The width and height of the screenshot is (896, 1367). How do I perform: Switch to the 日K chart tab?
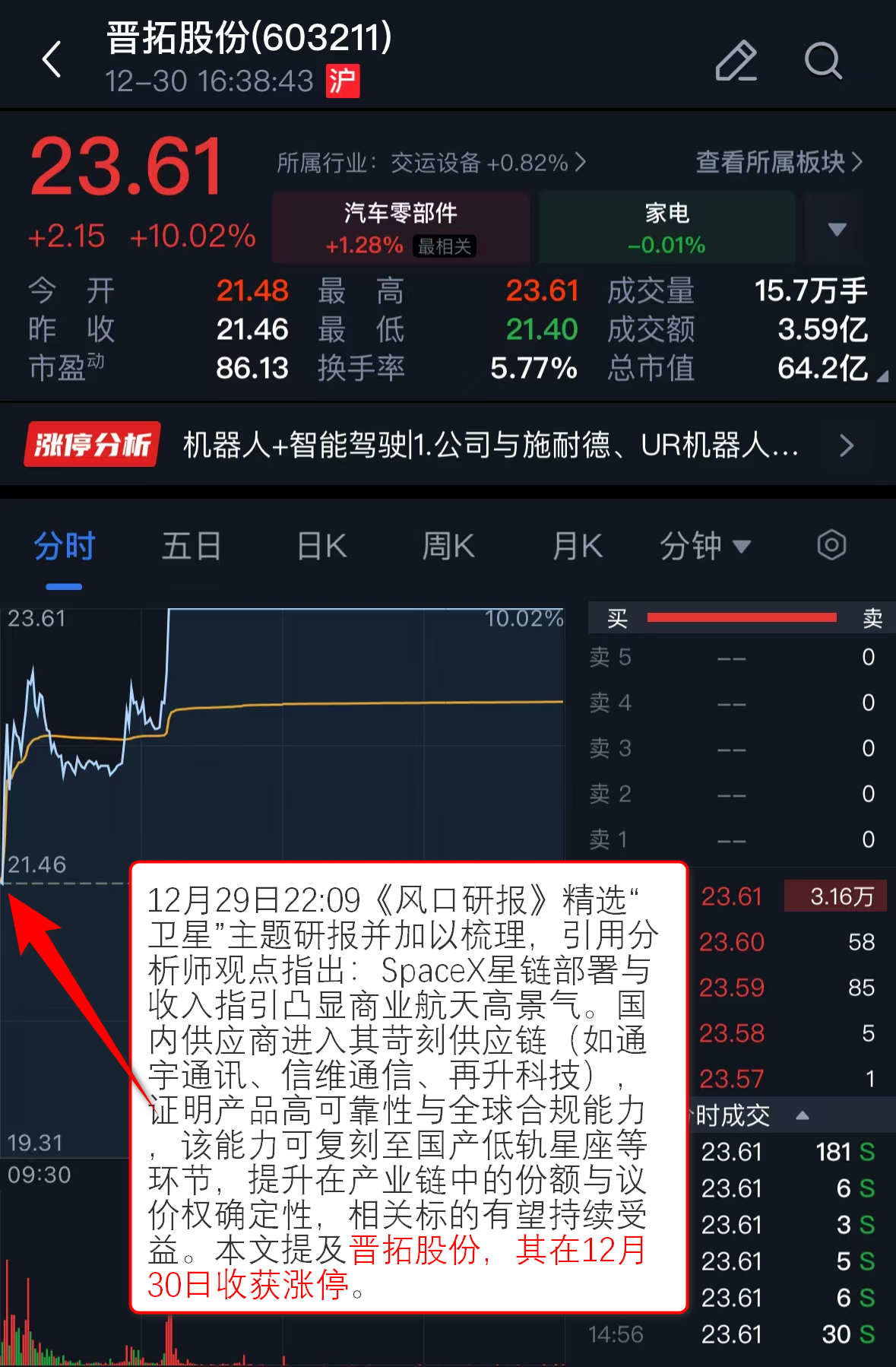321,547
